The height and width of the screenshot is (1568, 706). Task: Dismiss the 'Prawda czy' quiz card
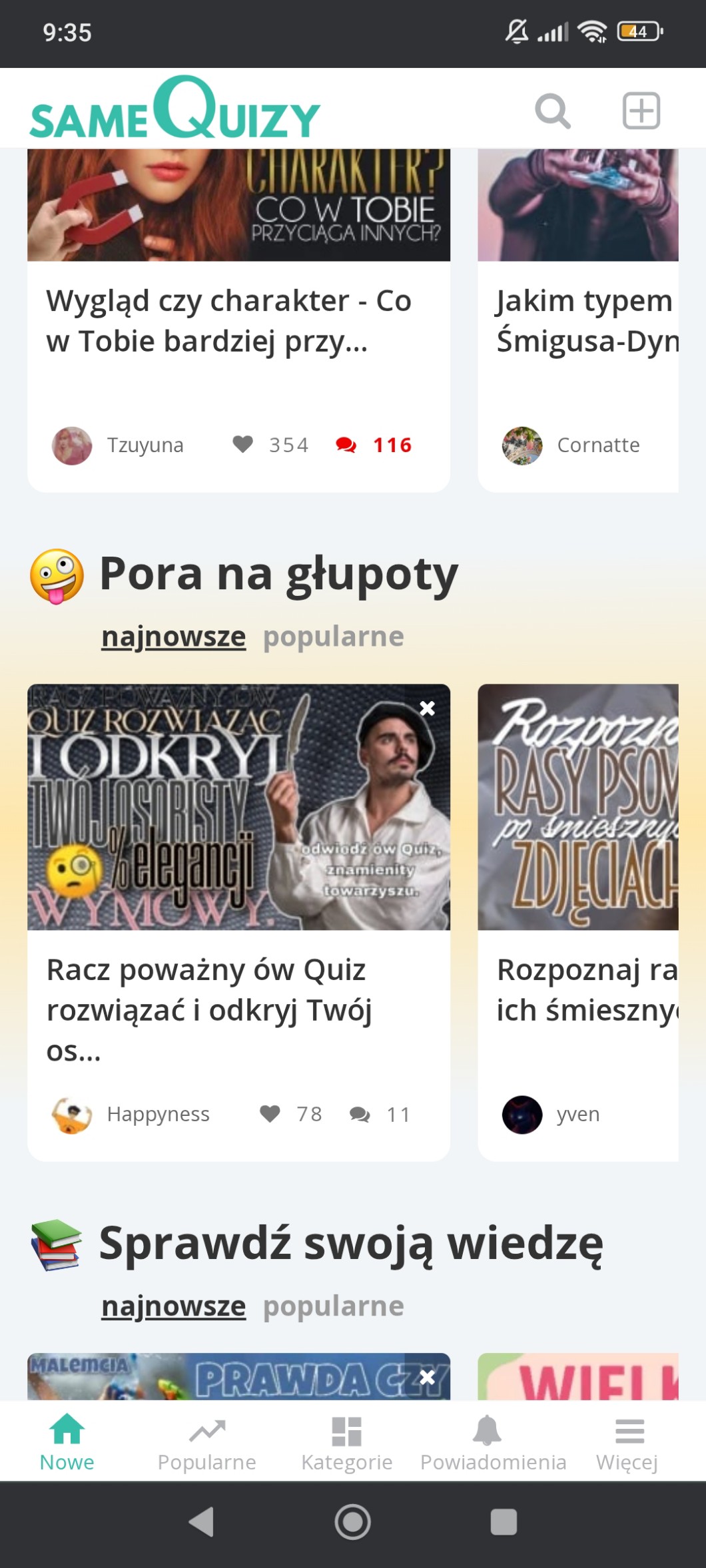pos(427,1377)
